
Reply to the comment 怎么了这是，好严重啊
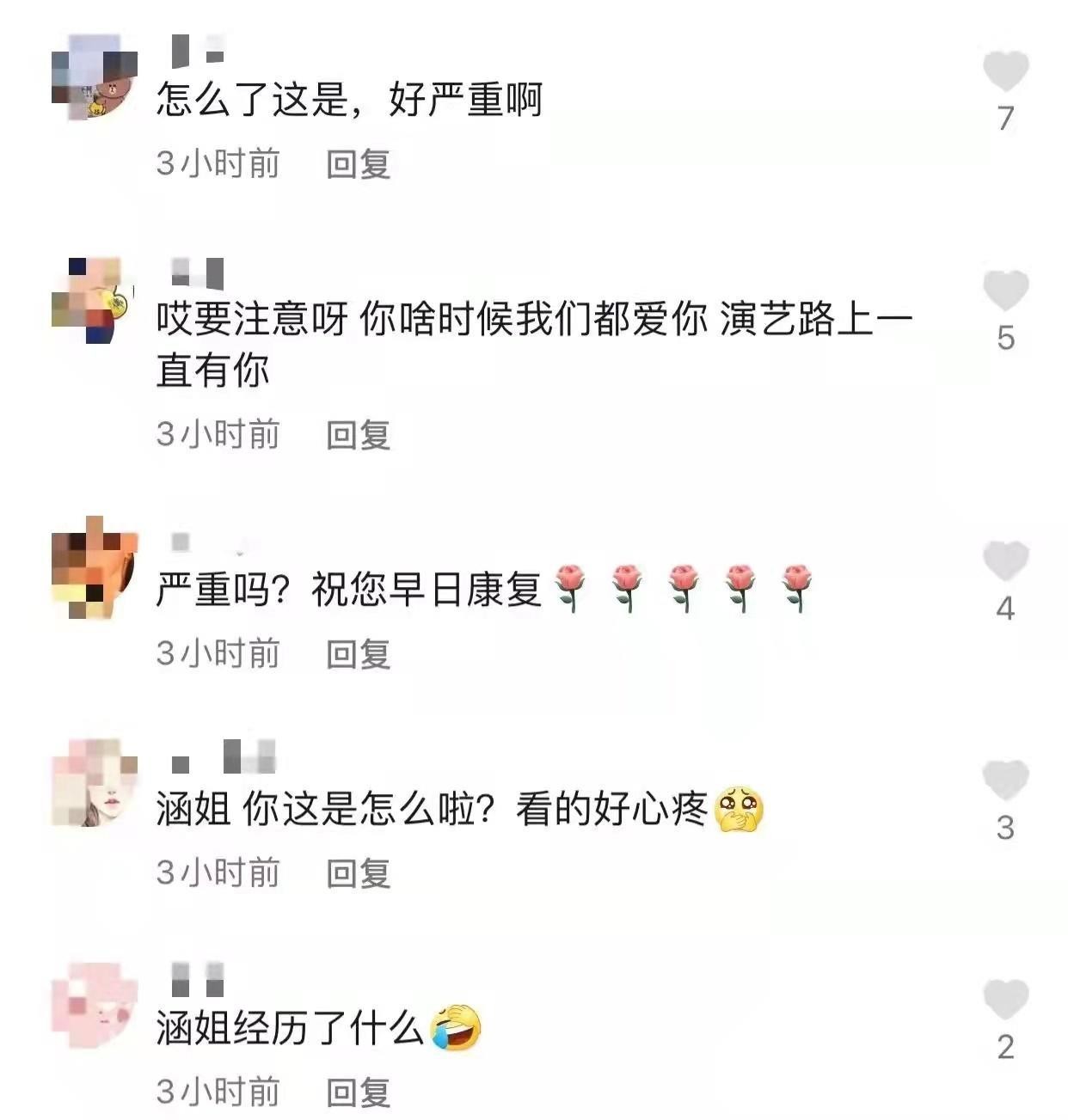(x=358, y=163)
